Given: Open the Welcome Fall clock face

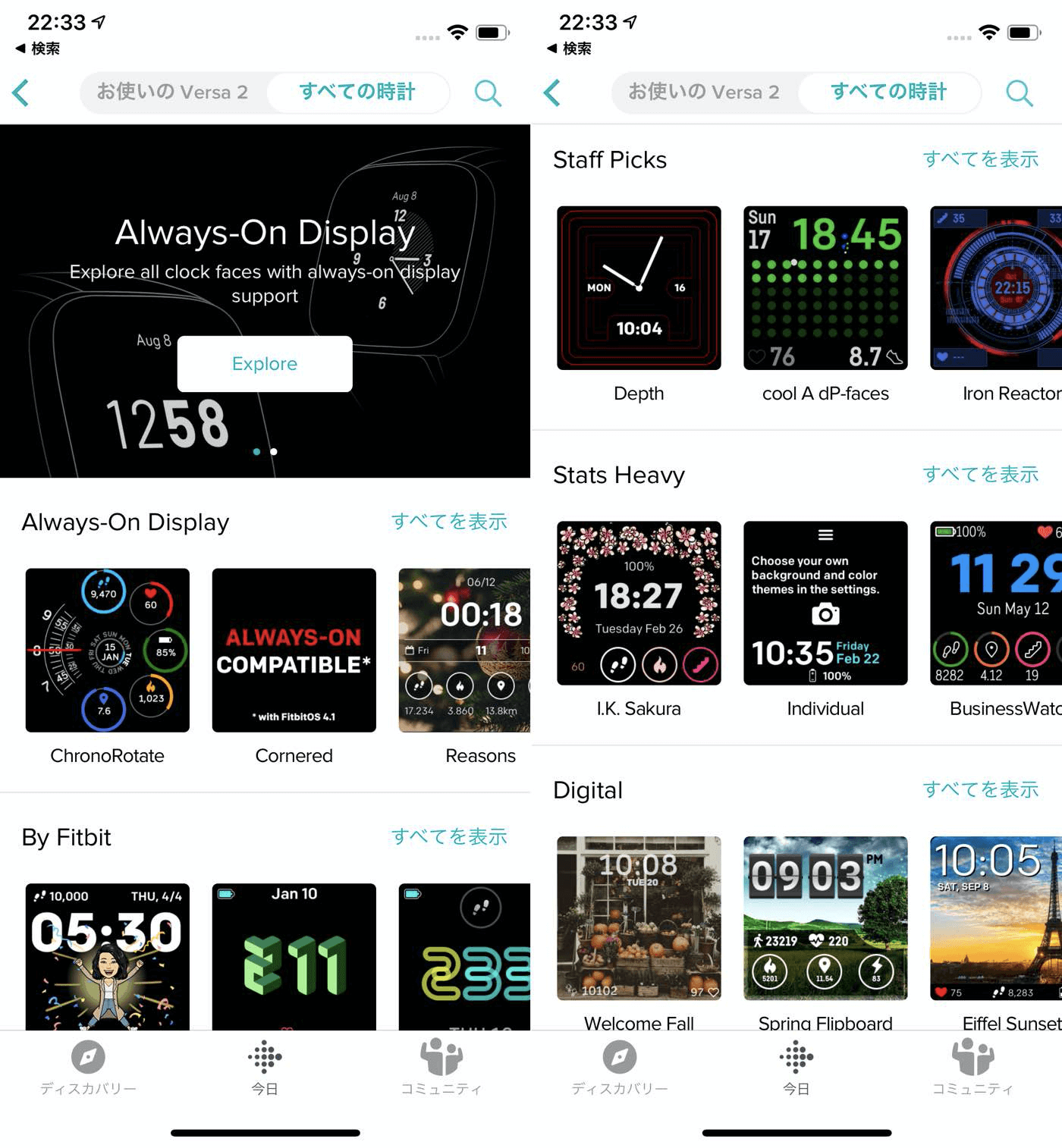Looking at the screenshot, I should (639, 919).
